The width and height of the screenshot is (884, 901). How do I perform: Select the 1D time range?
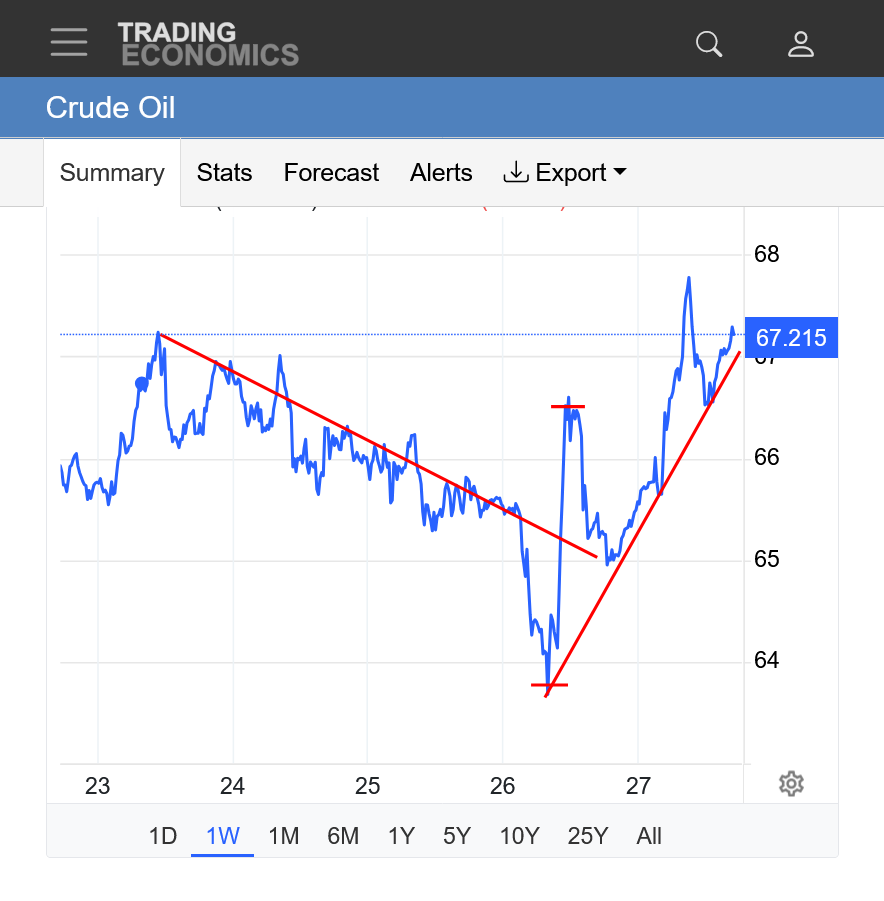[x=162, y=836]
